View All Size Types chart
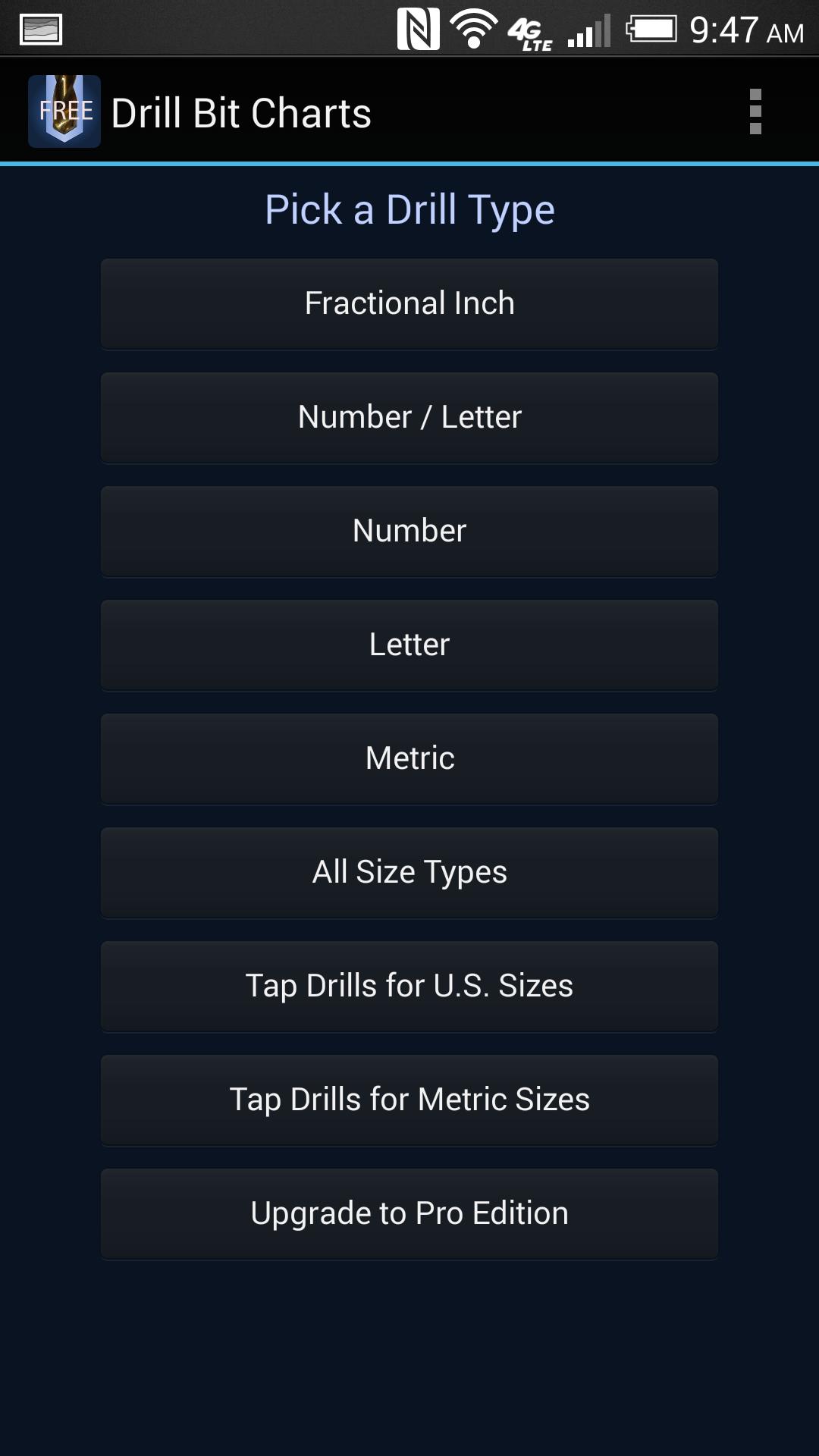This screenshot has width=819, height=1456. pyautogui.click(x=409, y=872)
